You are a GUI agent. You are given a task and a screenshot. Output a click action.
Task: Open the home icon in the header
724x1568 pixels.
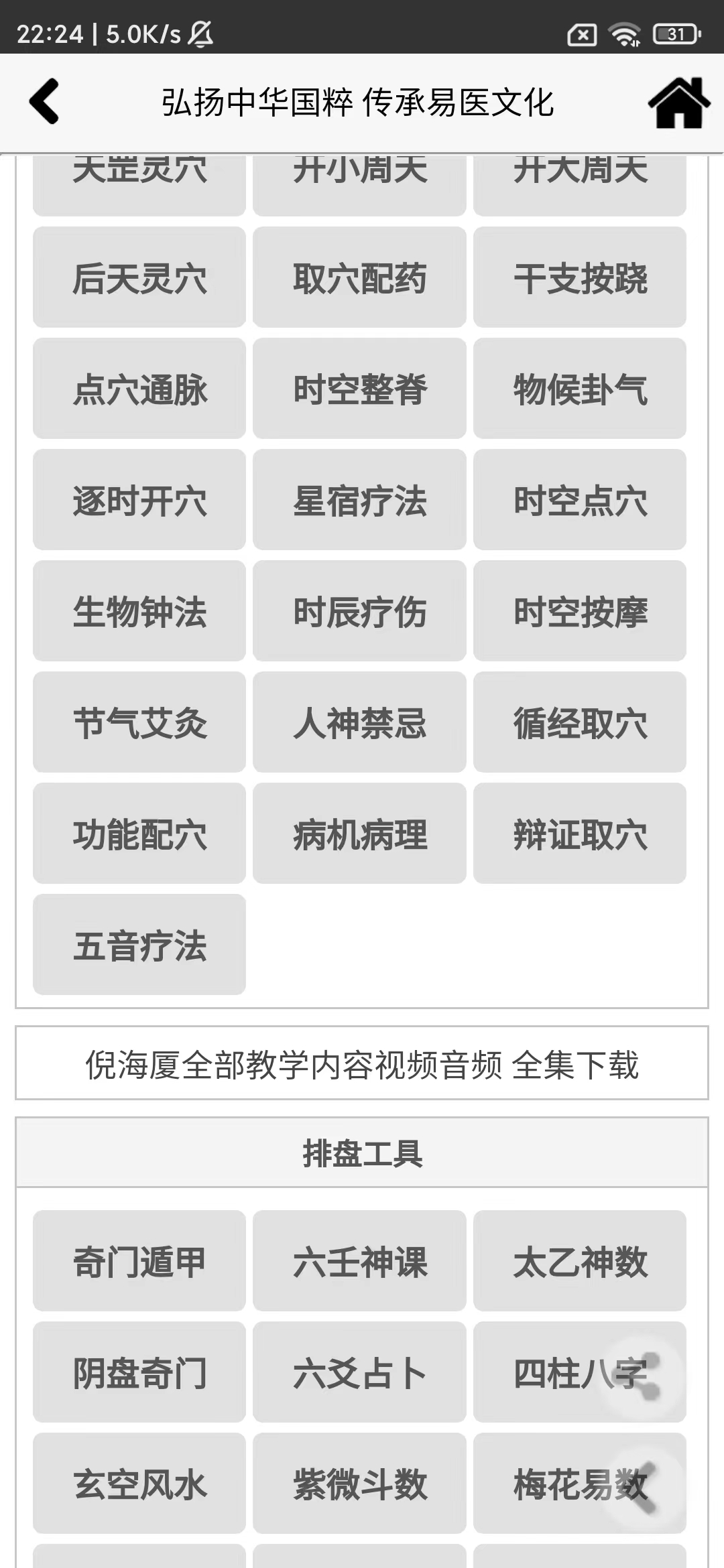(x=678, y=102)
